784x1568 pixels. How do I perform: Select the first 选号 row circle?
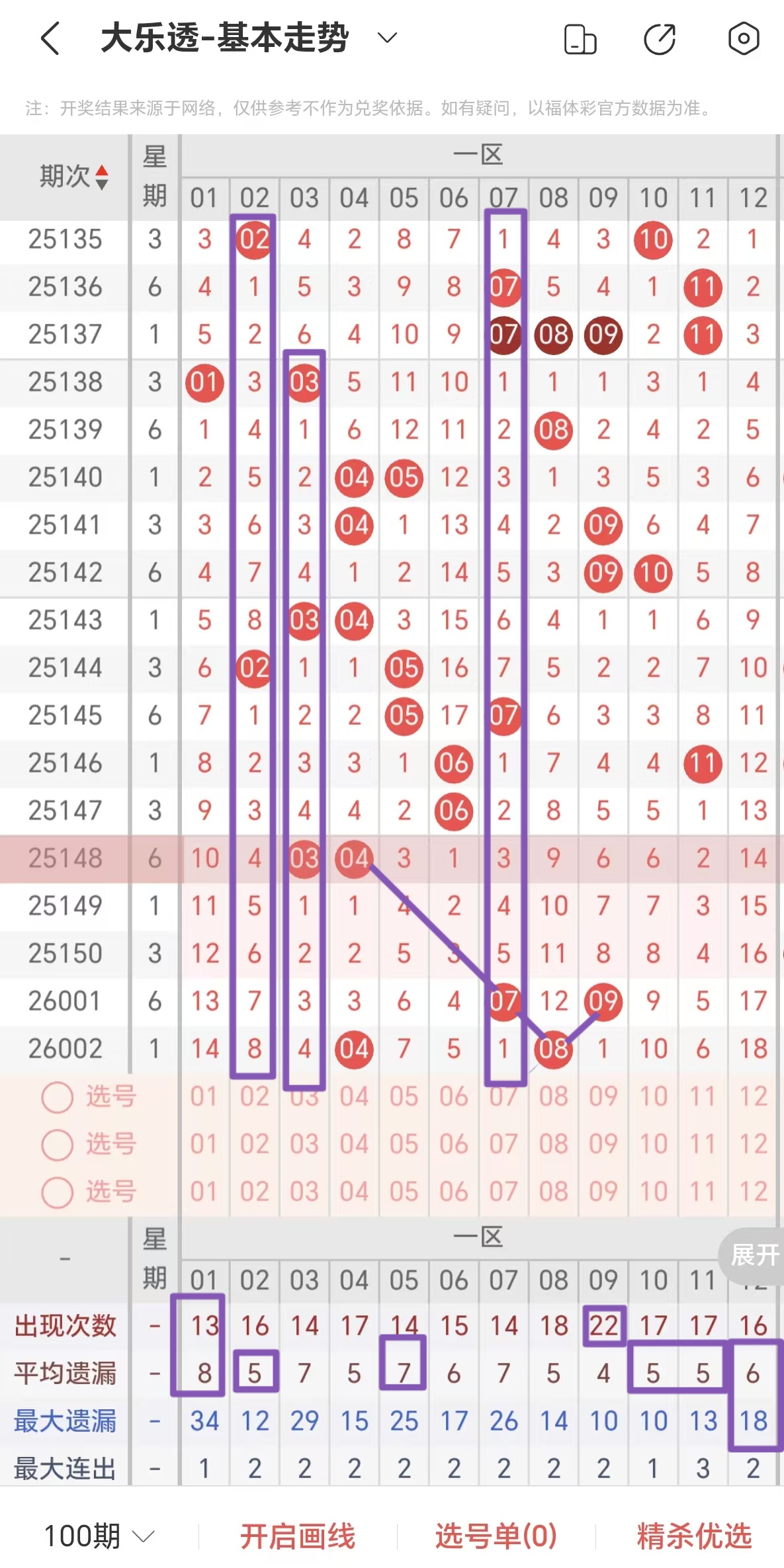[x=59, y=1095]
